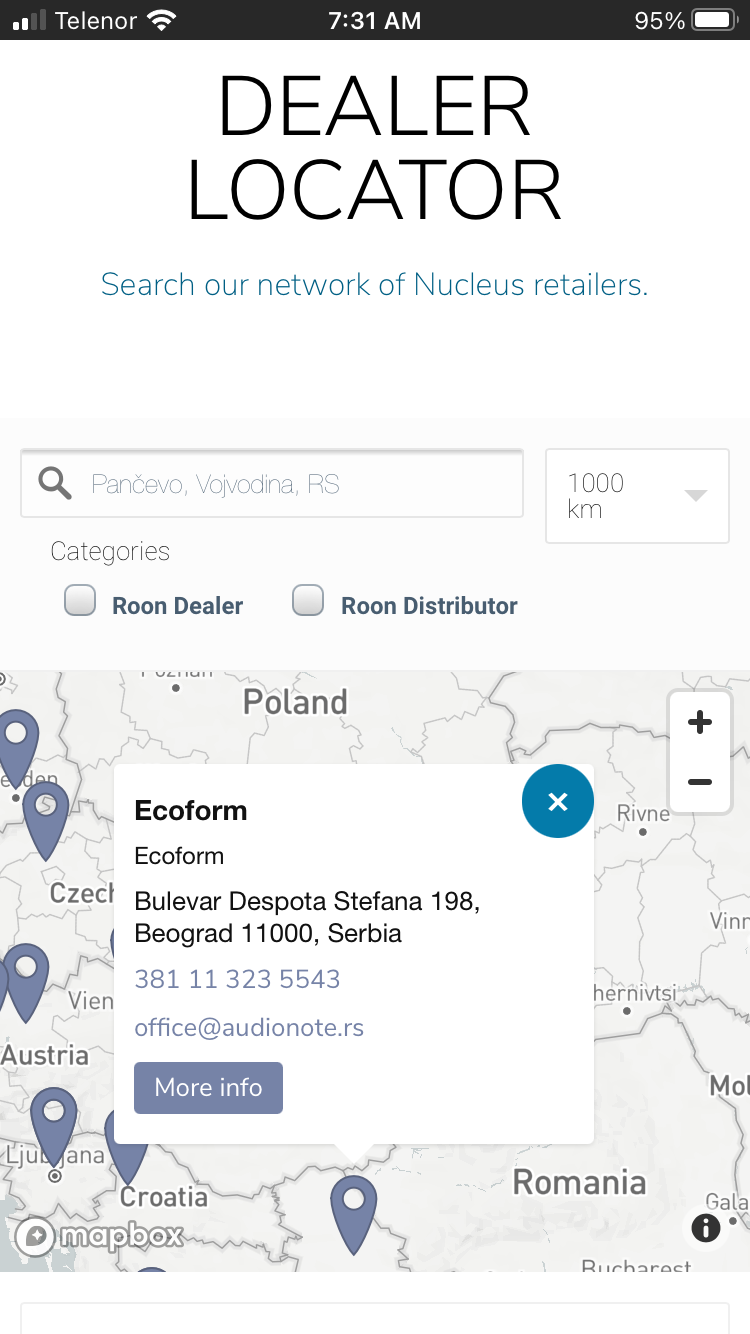Viewport: 750px width, 1334px height.
Task: Open the 1000 km distance dropdown
Action: coord(637,496)
